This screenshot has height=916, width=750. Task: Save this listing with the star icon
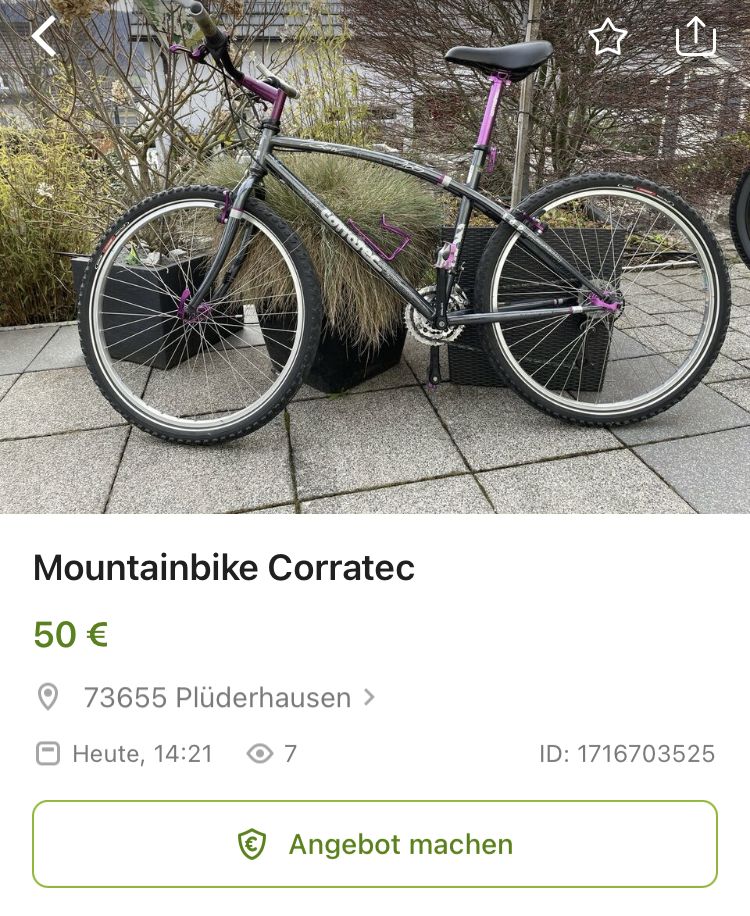click(x=607, y=38)
